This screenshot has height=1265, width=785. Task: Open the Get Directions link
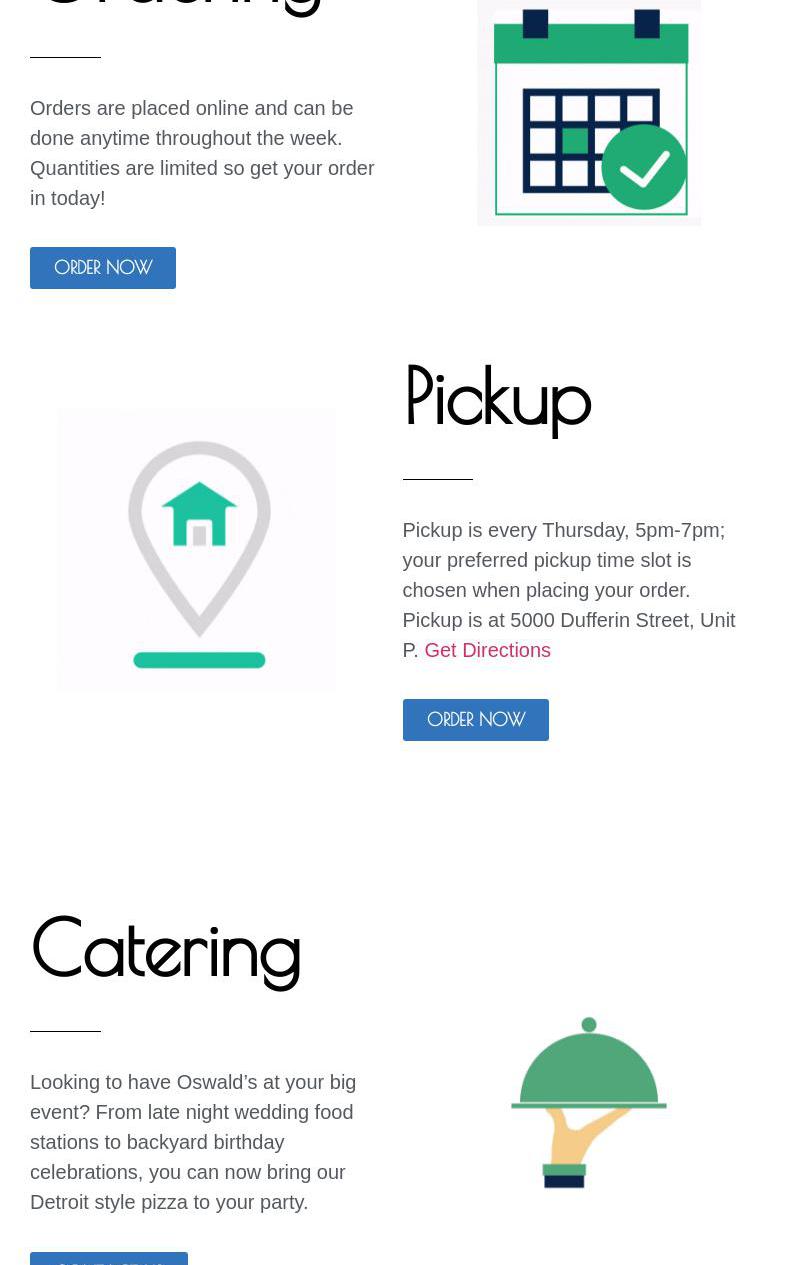[x=487, y=650]
